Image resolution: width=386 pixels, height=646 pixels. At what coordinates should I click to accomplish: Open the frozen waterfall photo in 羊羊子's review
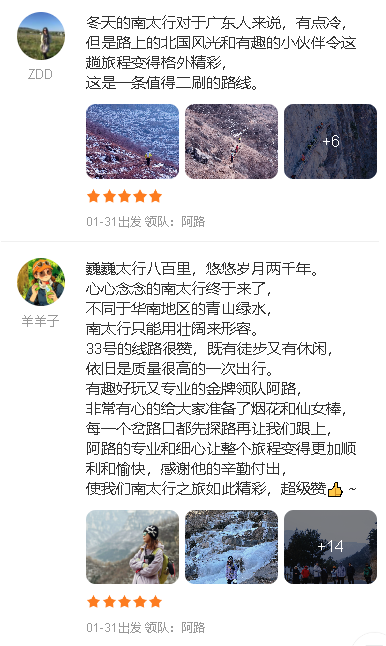click(231, 547)
